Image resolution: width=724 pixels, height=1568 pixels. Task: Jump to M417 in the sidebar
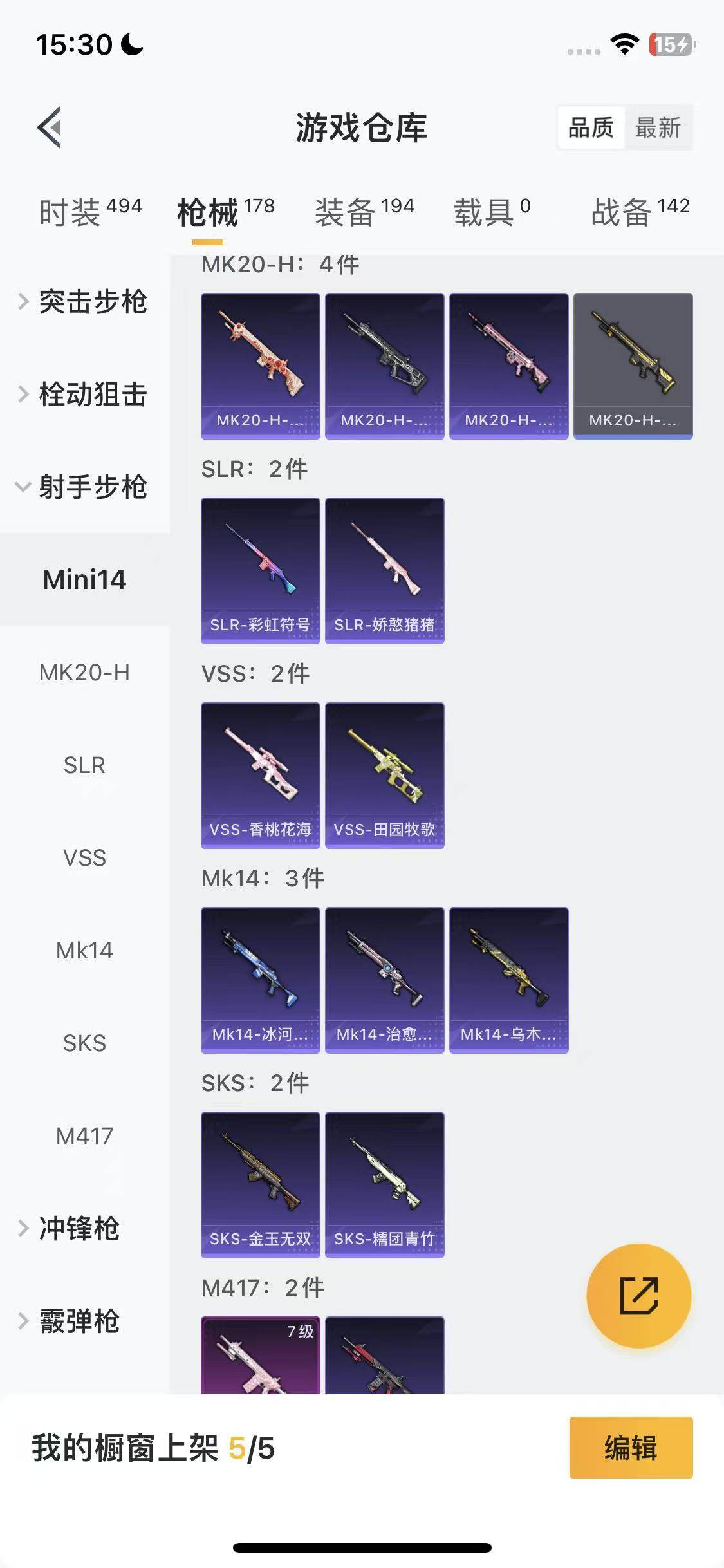pos(84,1136)
